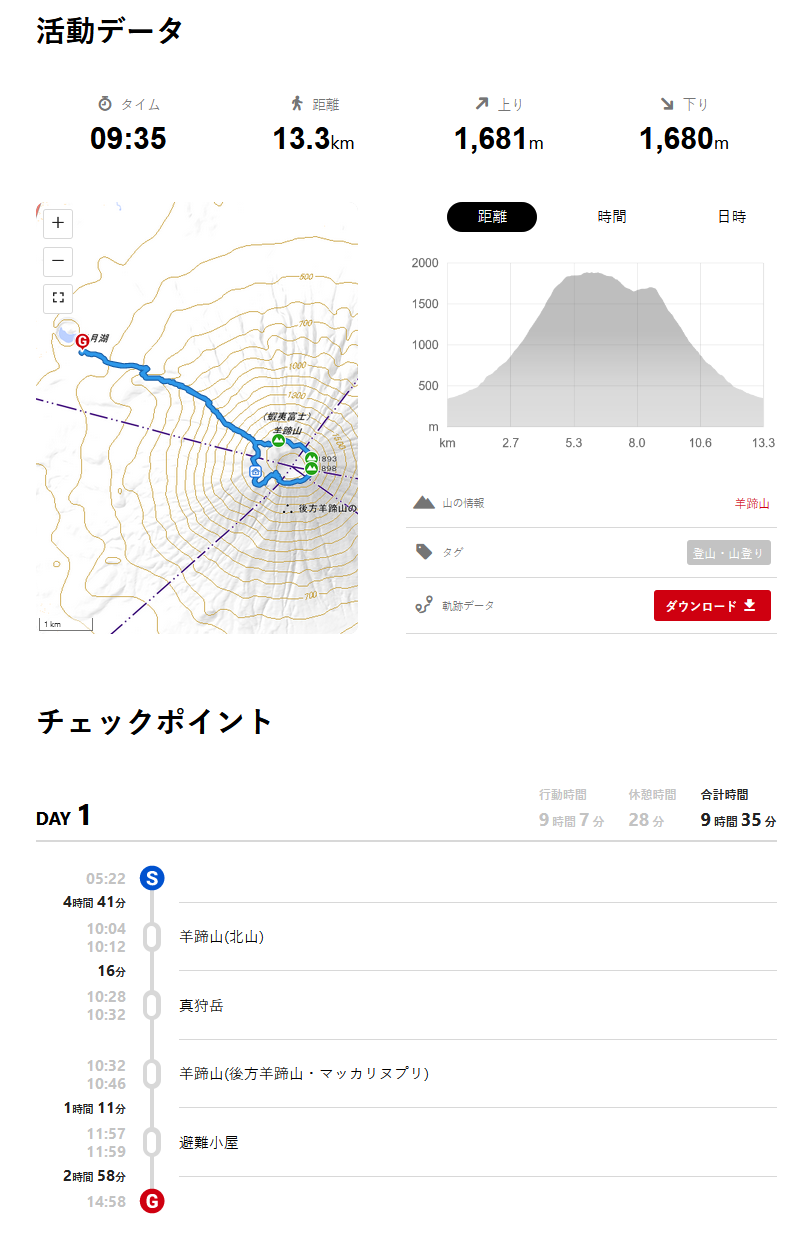Tap the 登山・山登り tag chip

click(x=729, y=553)
